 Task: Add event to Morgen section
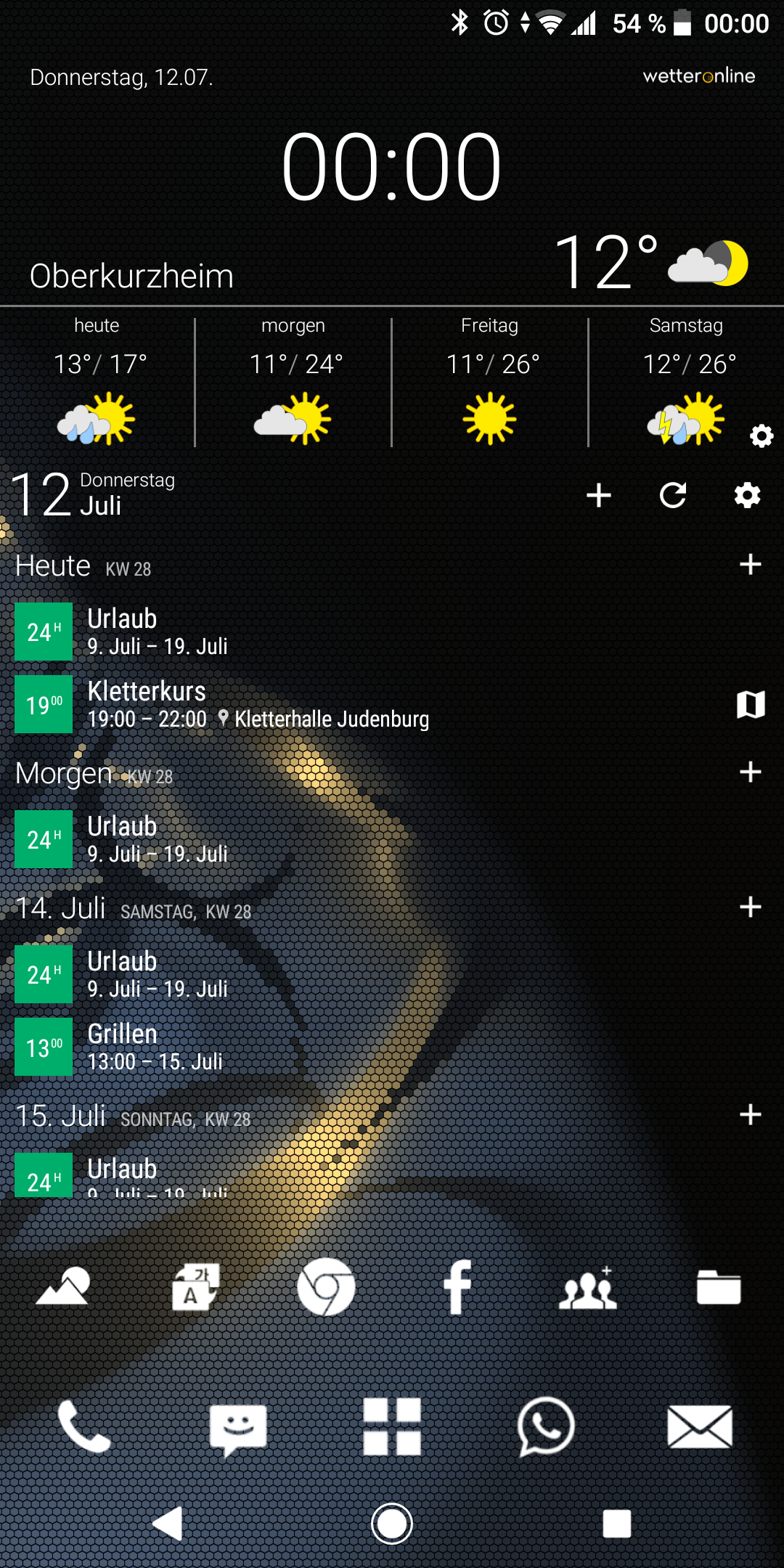tap(751, 772)
